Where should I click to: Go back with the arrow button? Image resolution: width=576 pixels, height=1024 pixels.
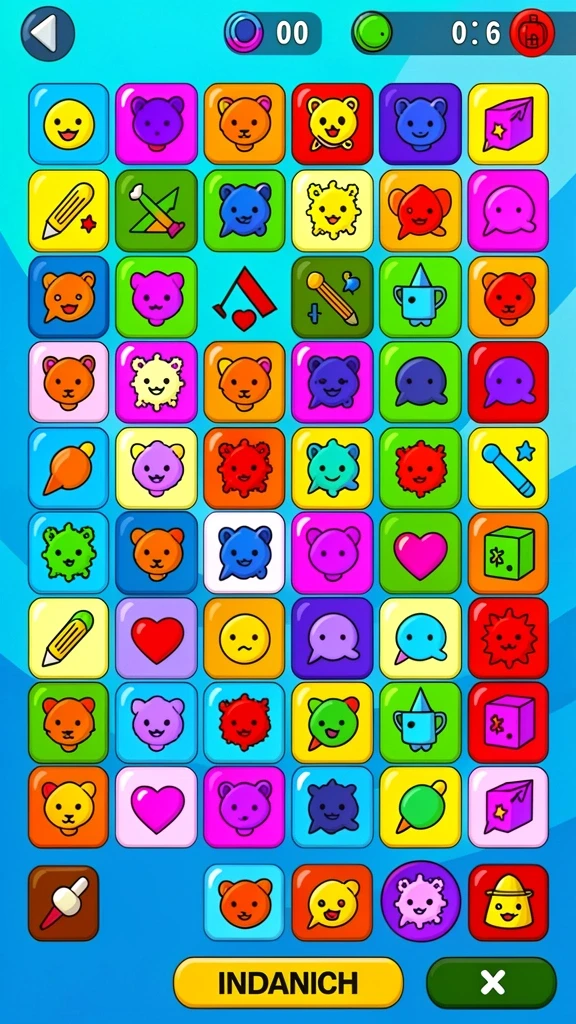tap(48, 33)
